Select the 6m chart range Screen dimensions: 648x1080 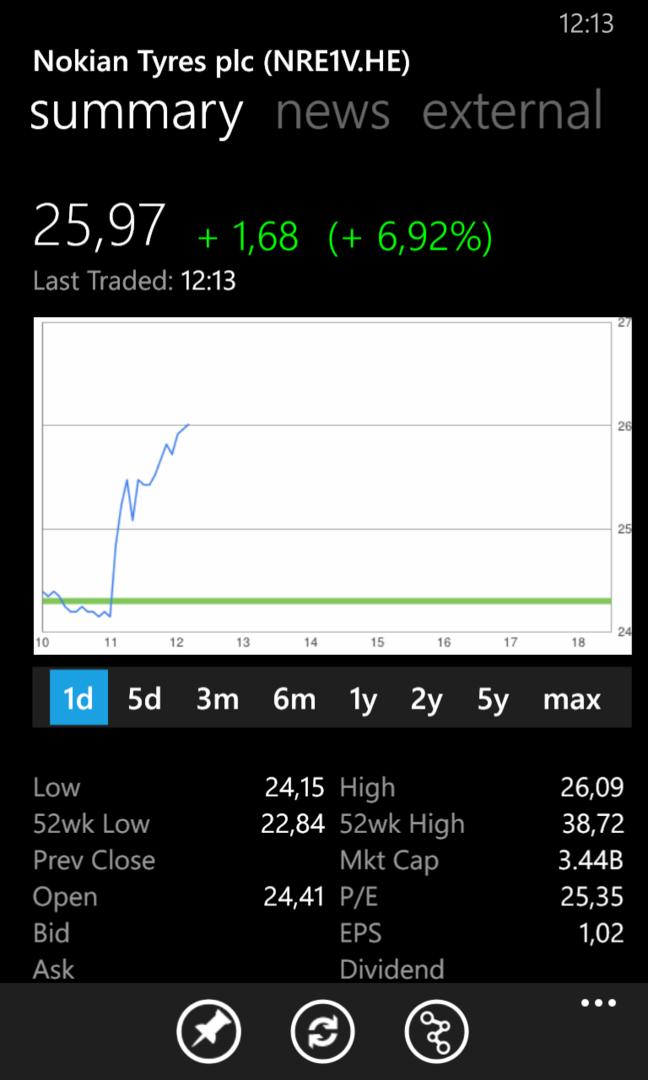(294, 698)
